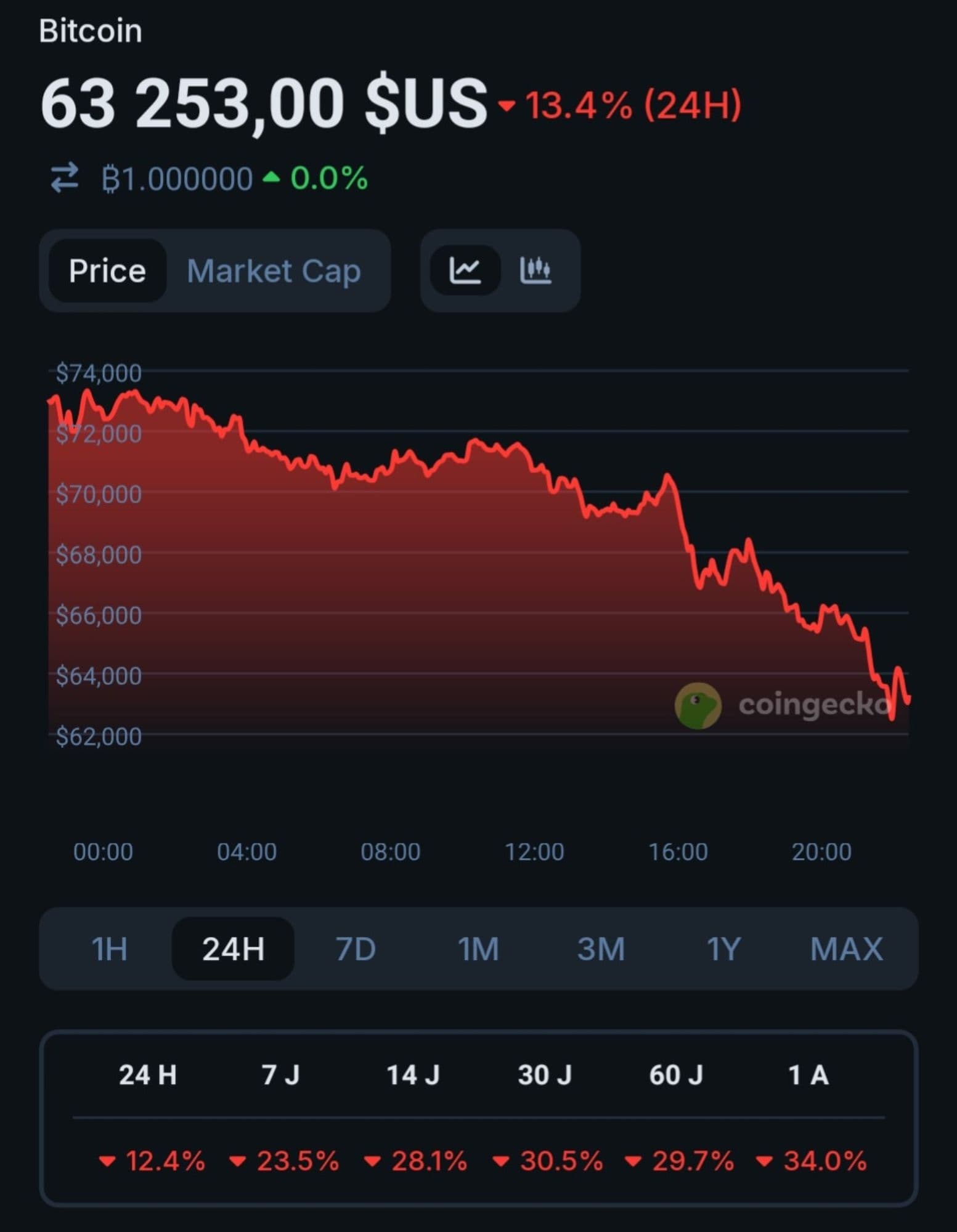Viewport: 957px width, 1232px height.
Task: Open the 1Y chart range
Action: [723, 949]
